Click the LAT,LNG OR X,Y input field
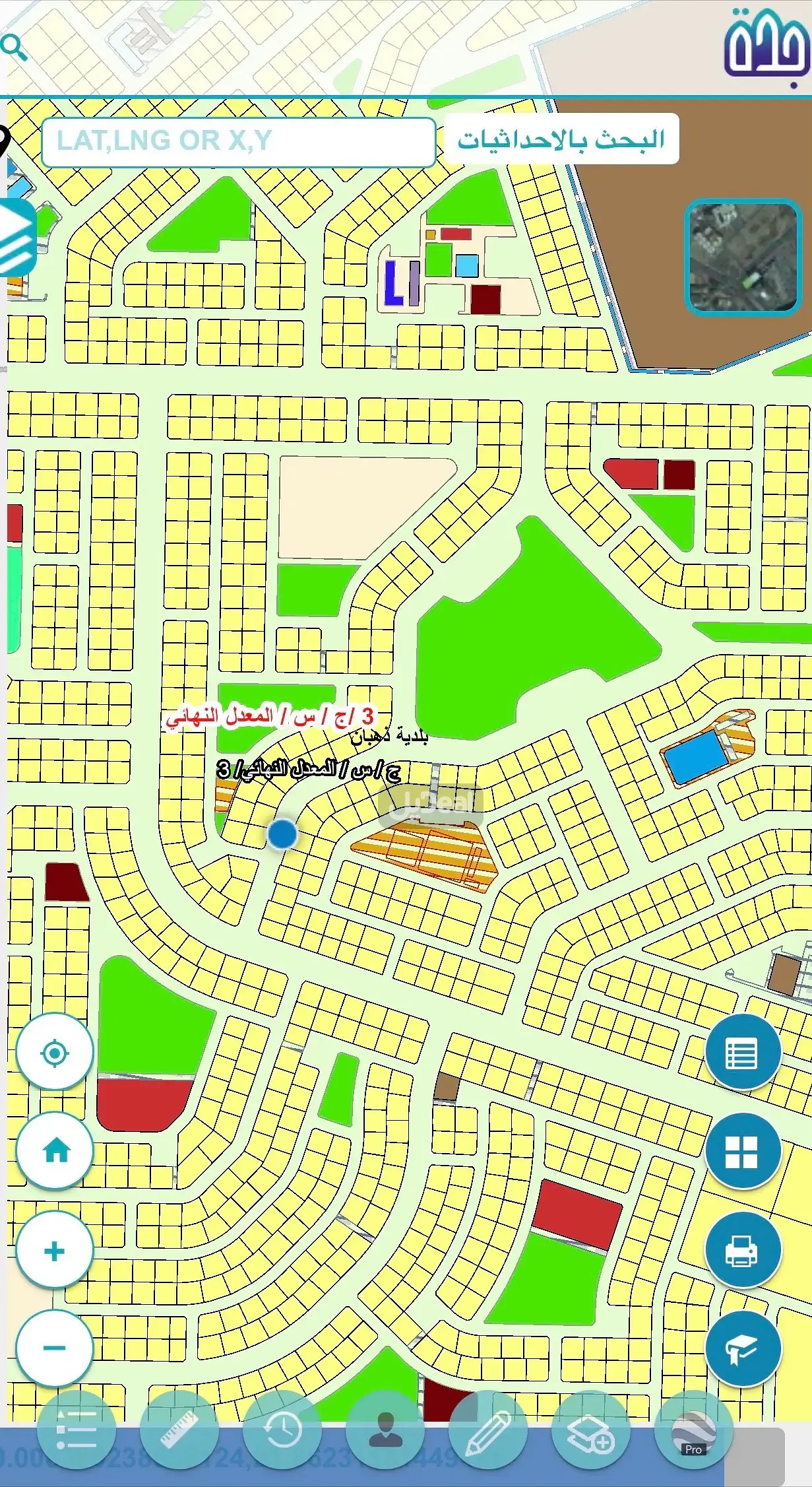The height and width of the screenshot is (1487, 812). (x=239, y=141)
